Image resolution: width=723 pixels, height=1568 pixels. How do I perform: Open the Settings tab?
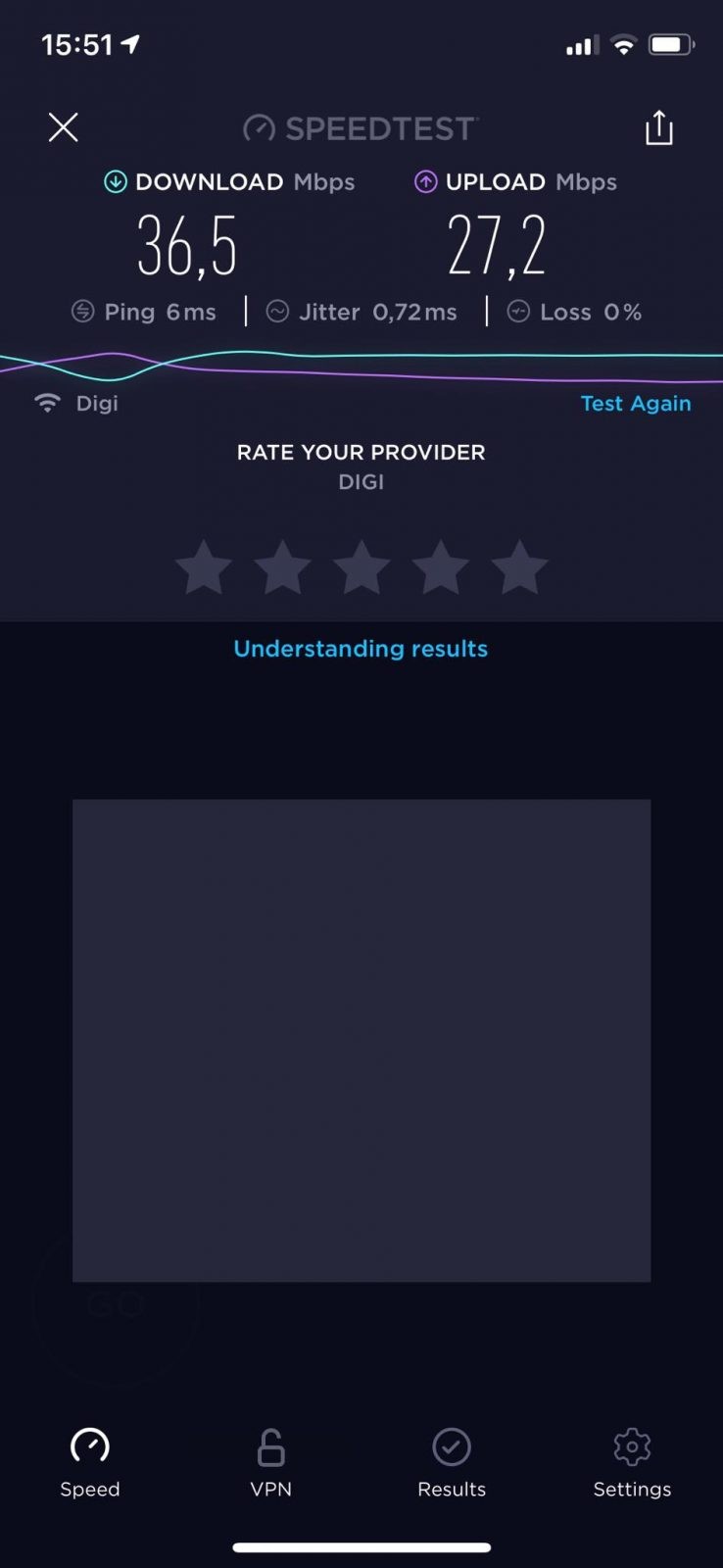click(632, 1463)
